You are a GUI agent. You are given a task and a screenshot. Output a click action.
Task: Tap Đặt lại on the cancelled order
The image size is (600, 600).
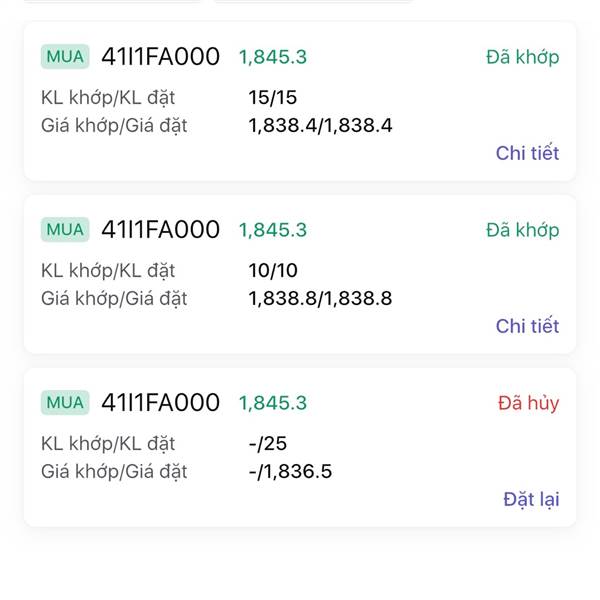(530, 499)
